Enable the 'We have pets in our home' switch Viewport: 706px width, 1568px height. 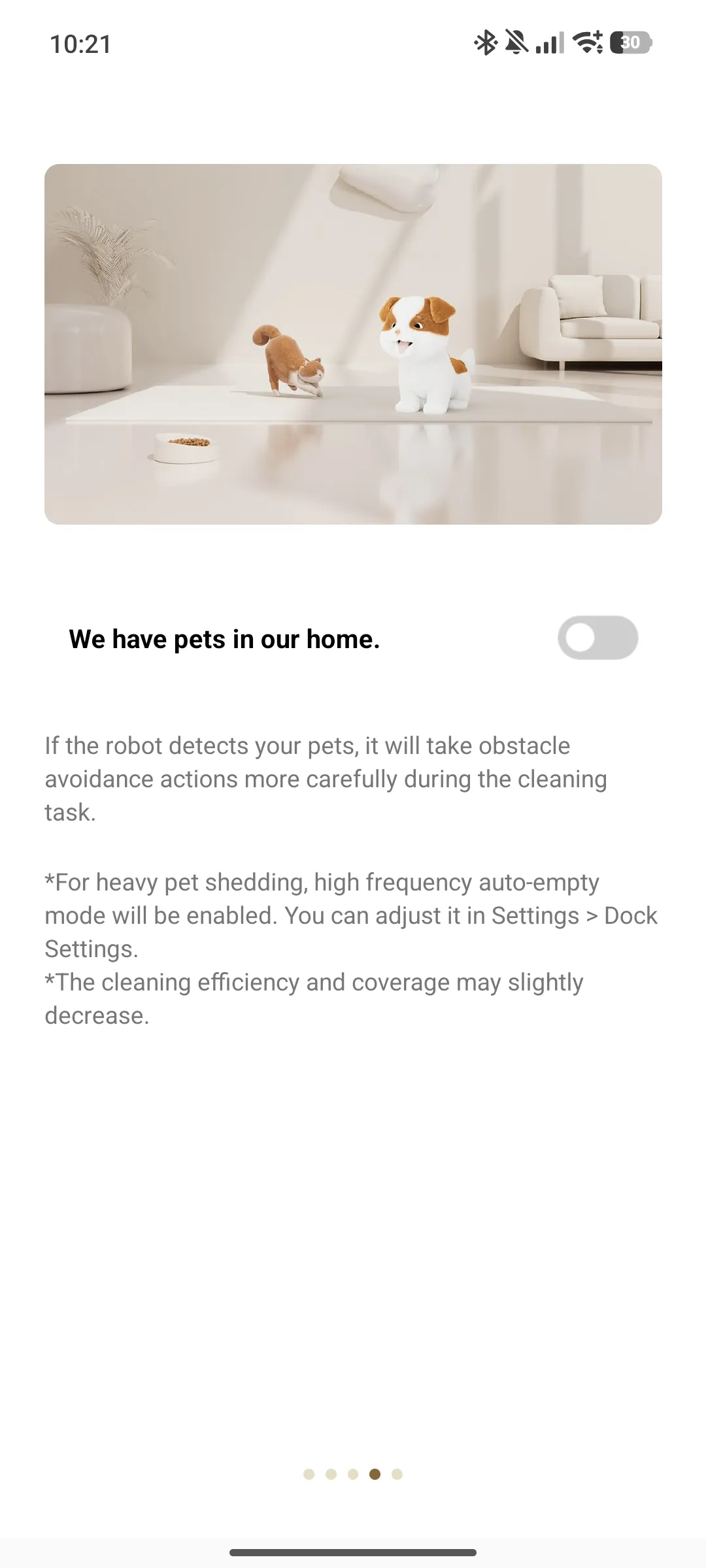pyautogui.click(x=597, y=638)
